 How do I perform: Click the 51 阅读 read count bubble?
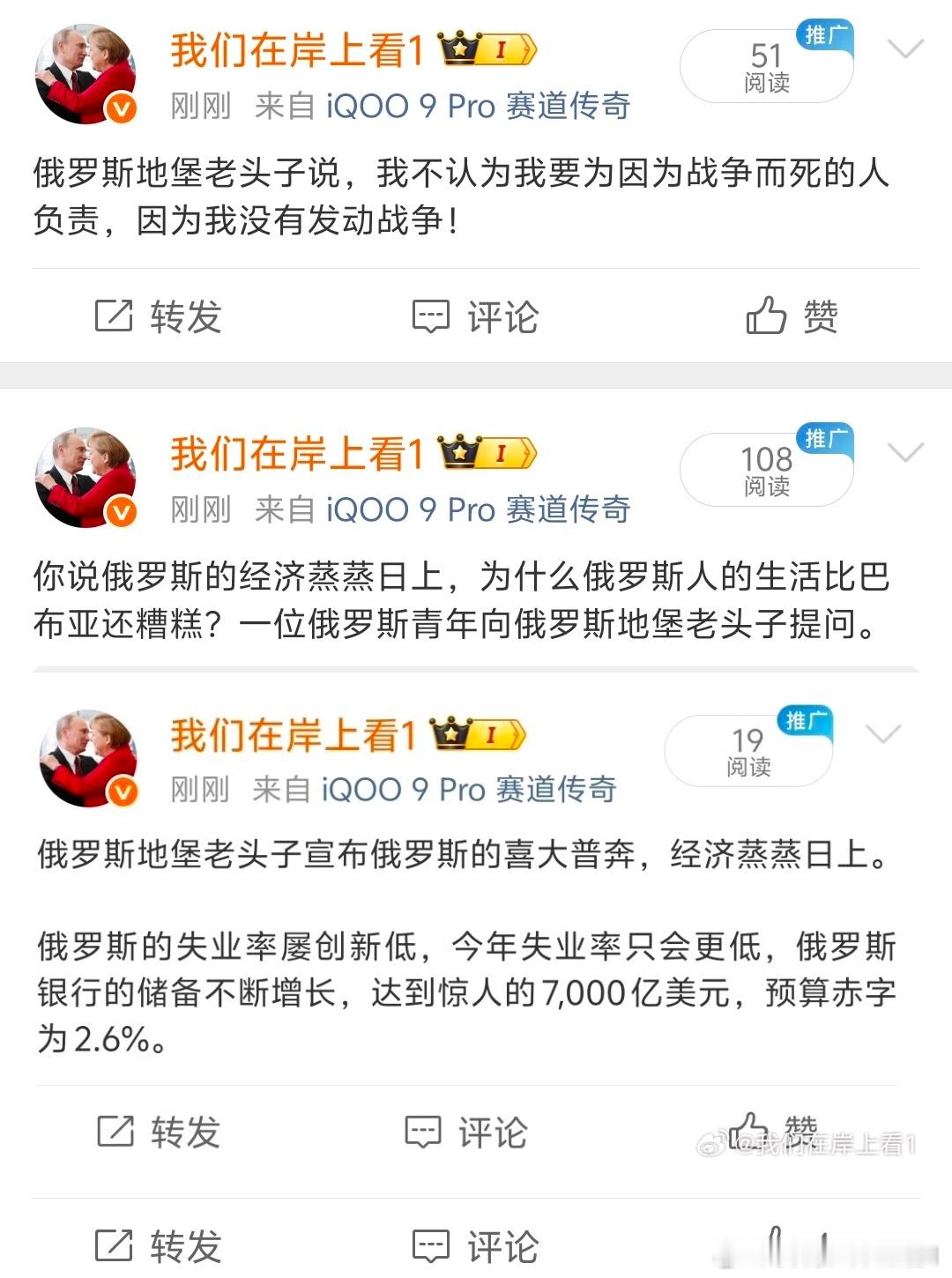[766, 64]
